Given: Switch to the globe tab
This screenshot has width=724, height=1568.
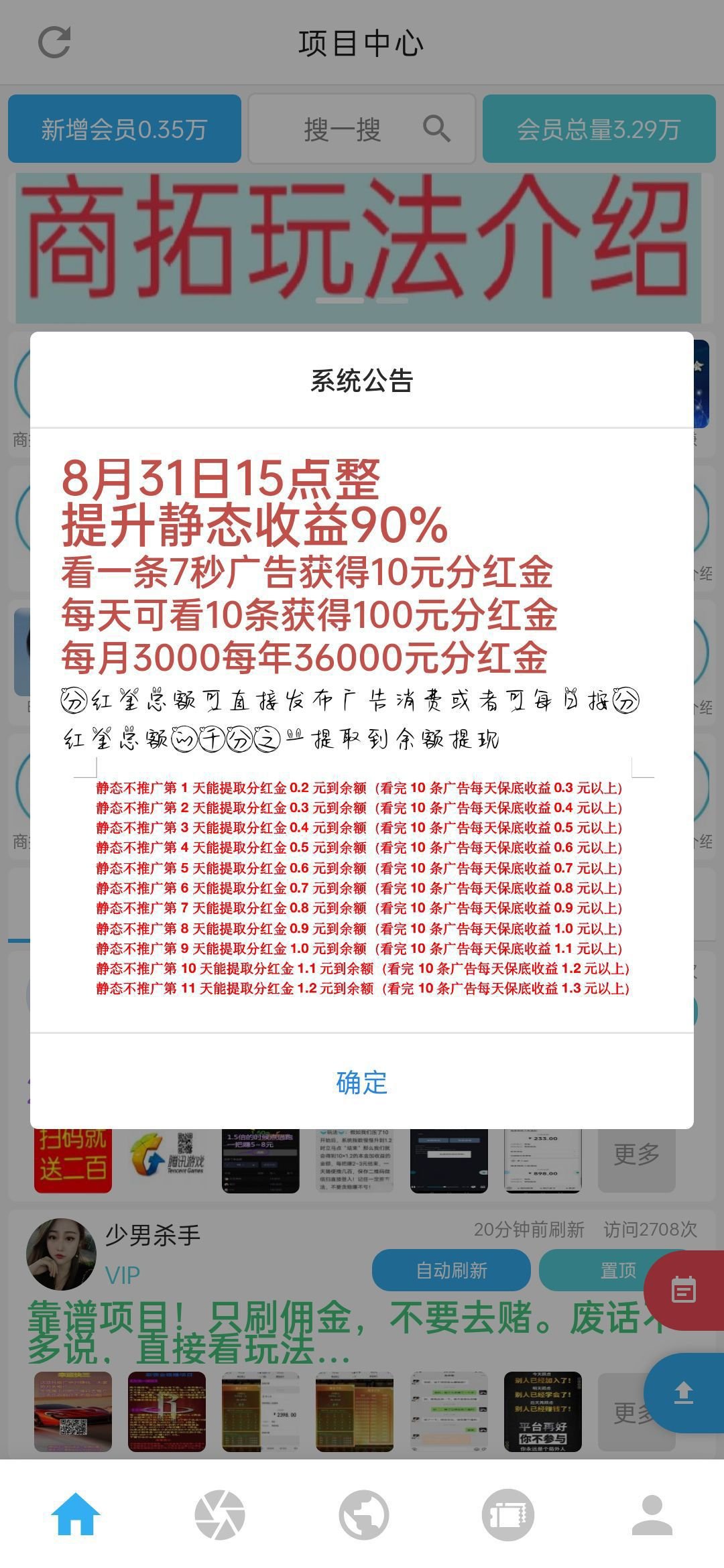Looking at the screenshot, I should (x=363, y=1514).
